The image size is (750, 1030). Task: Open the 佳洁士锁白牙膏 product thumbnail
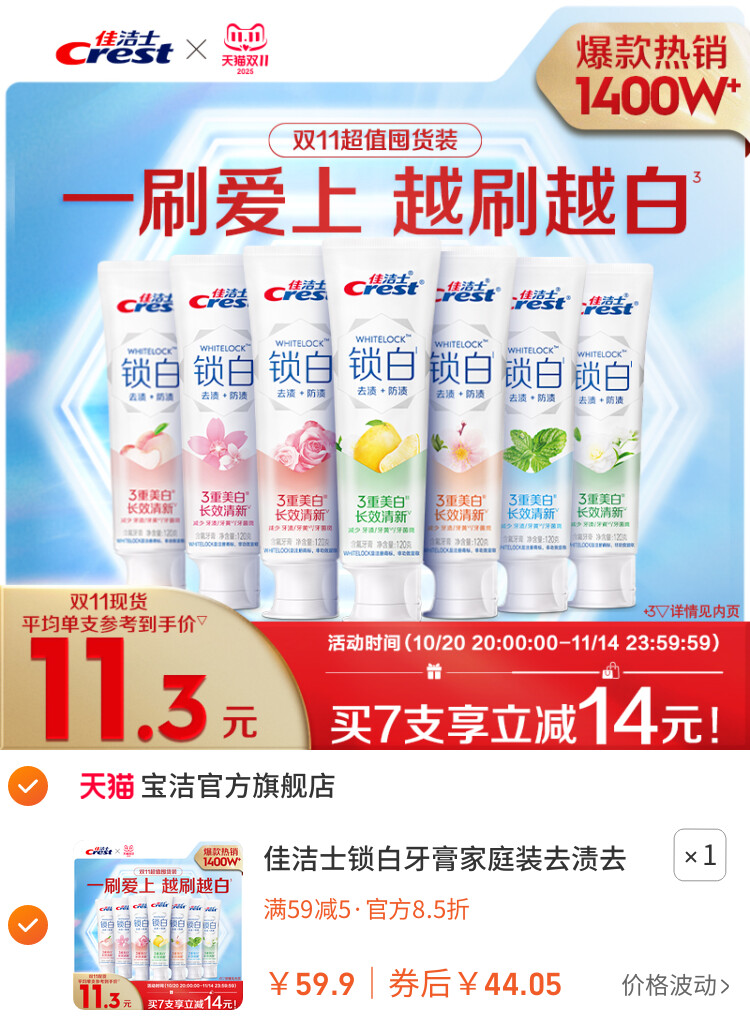pos(159,925)
